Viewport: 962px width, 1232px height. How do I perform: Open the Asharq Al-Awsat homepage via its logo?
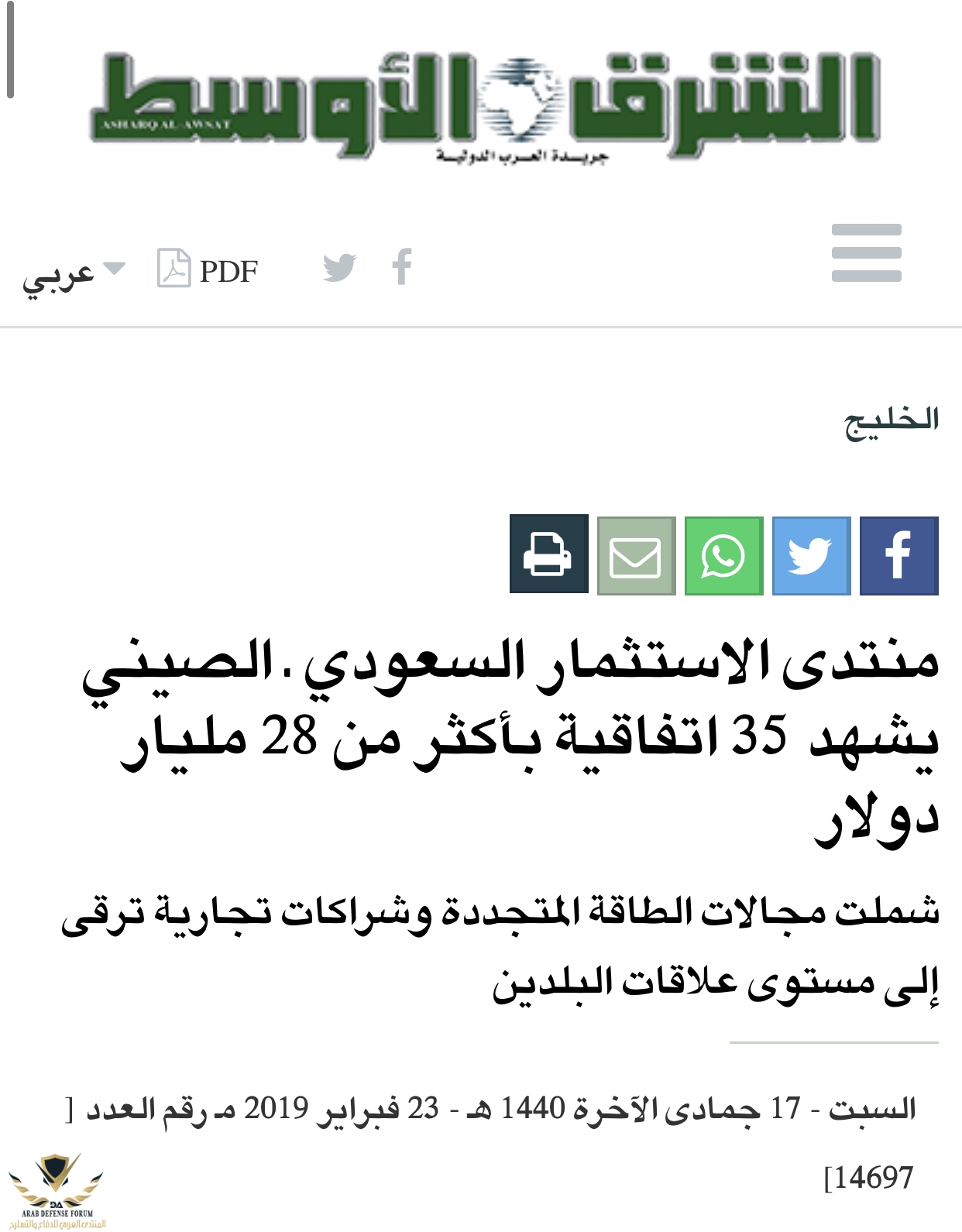484,105
